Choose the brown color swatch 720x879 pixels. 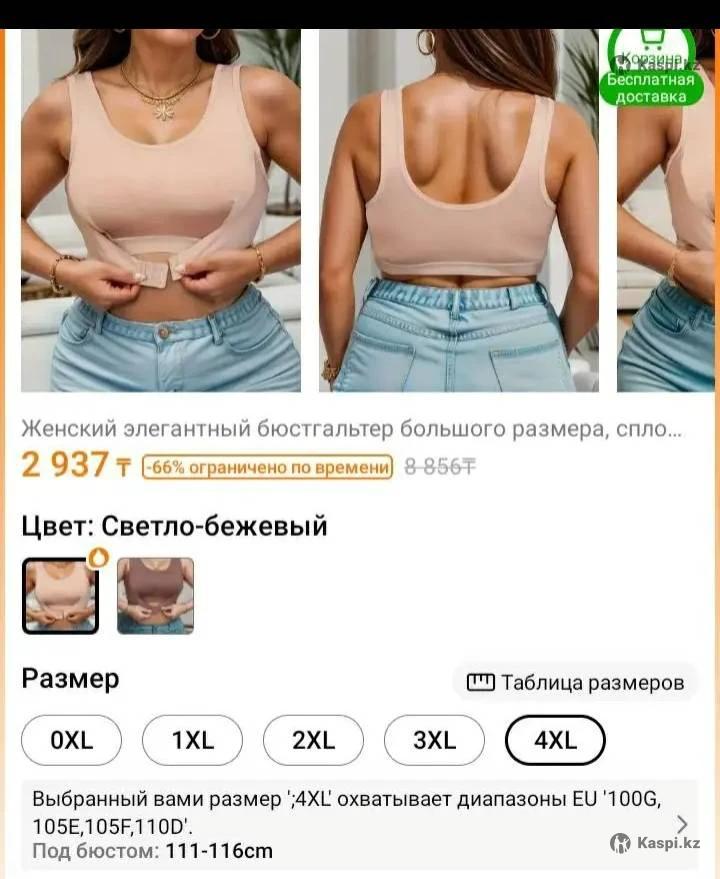[x=155, y=596]
